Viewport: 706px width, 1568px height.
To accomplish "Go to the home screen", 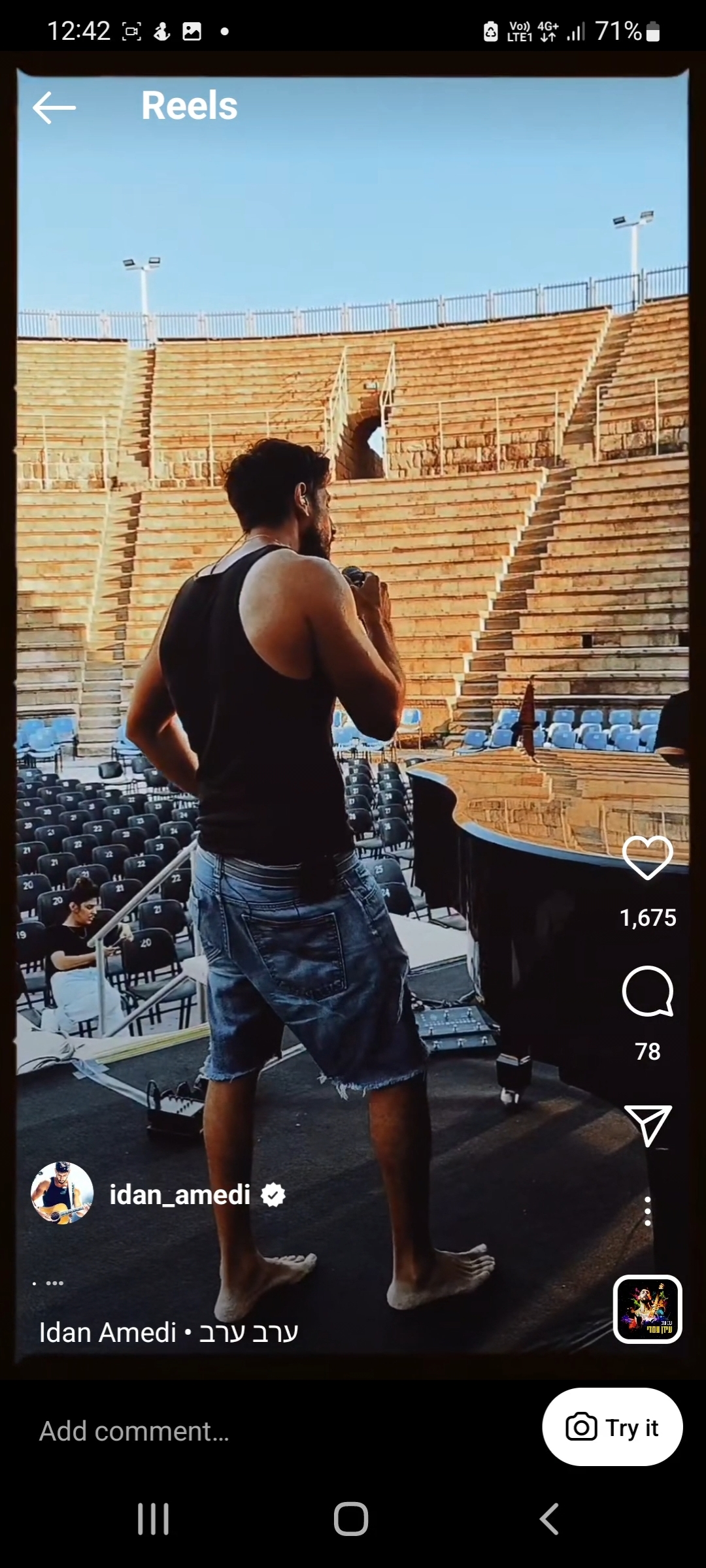I will 351,1519.
